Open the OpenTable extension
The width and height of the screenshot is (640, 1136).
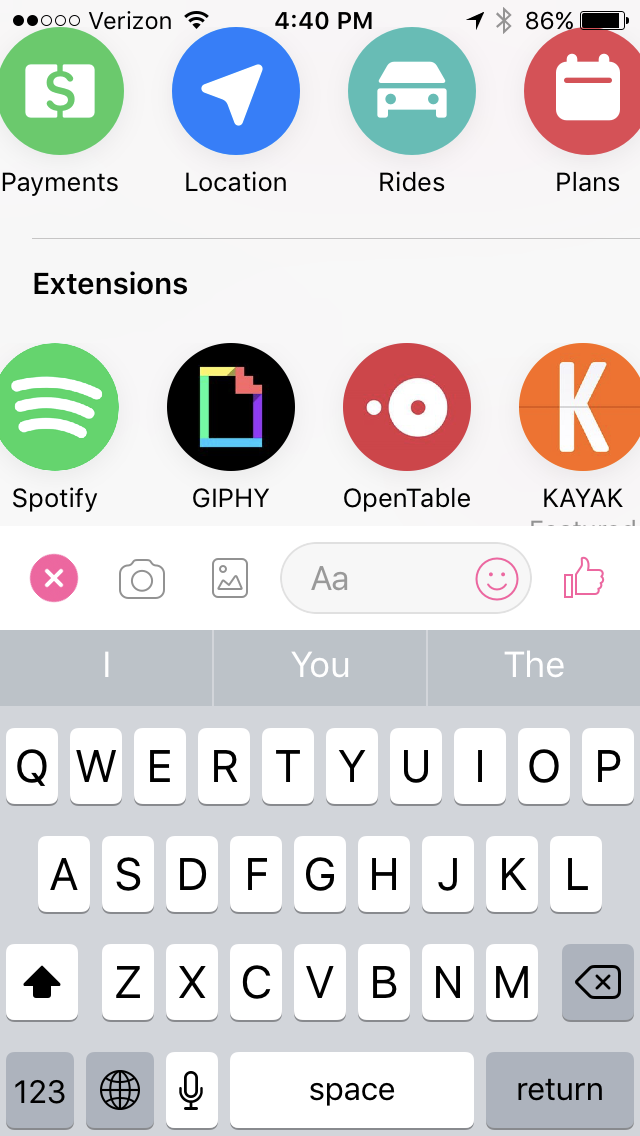tap(407, 406)
